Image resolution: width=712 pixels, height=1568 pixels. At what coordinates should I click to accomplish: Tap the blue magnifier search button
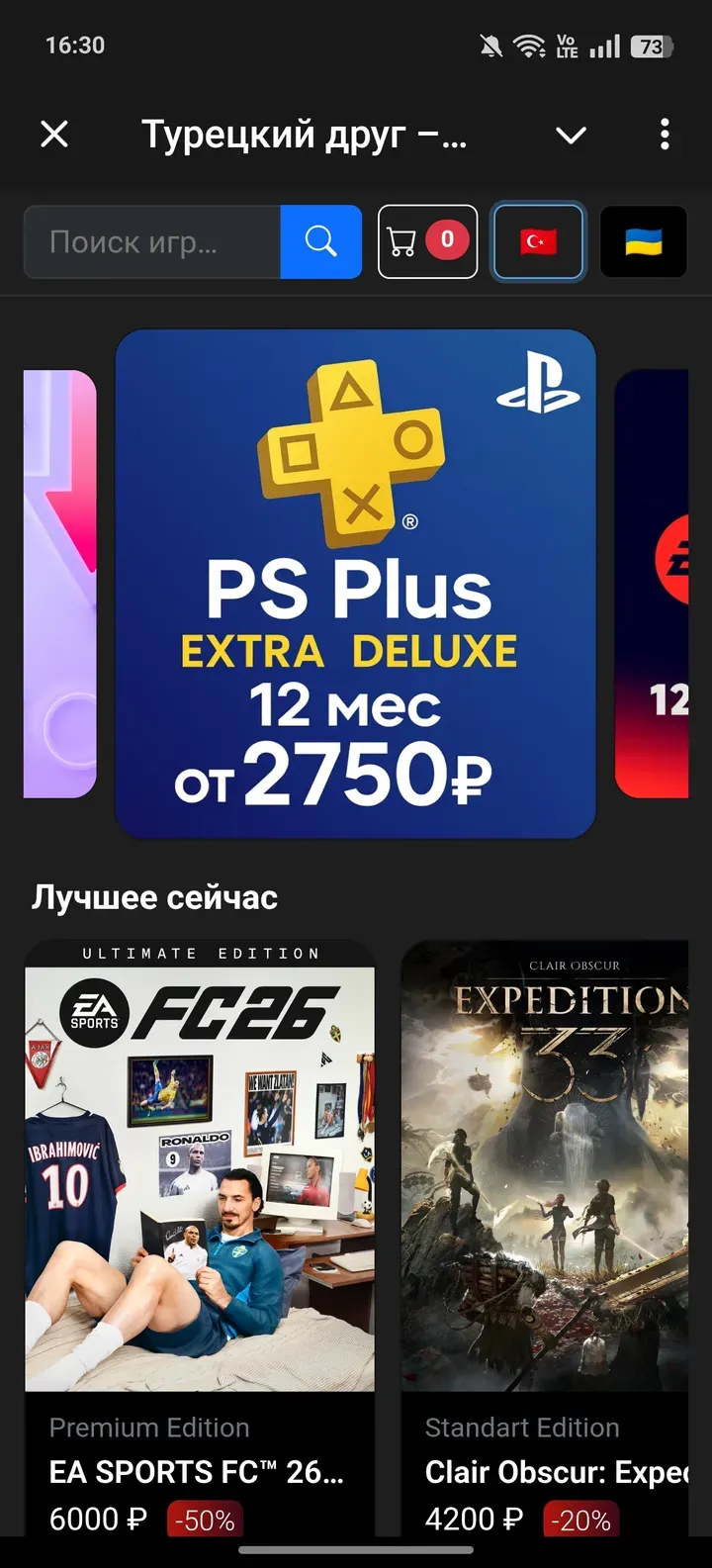320,242
